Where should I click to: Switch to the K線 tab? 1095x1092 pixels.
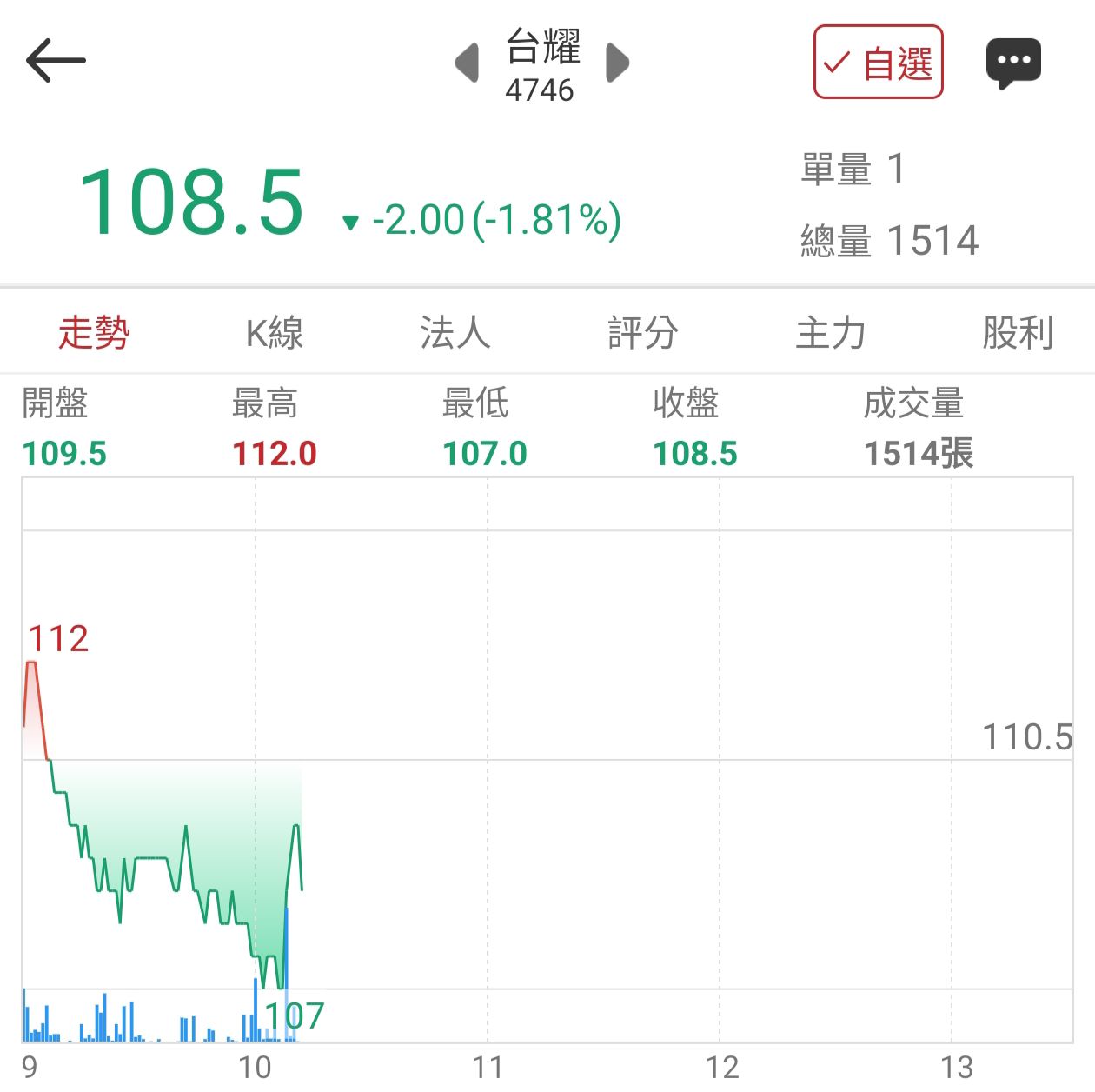275,333
